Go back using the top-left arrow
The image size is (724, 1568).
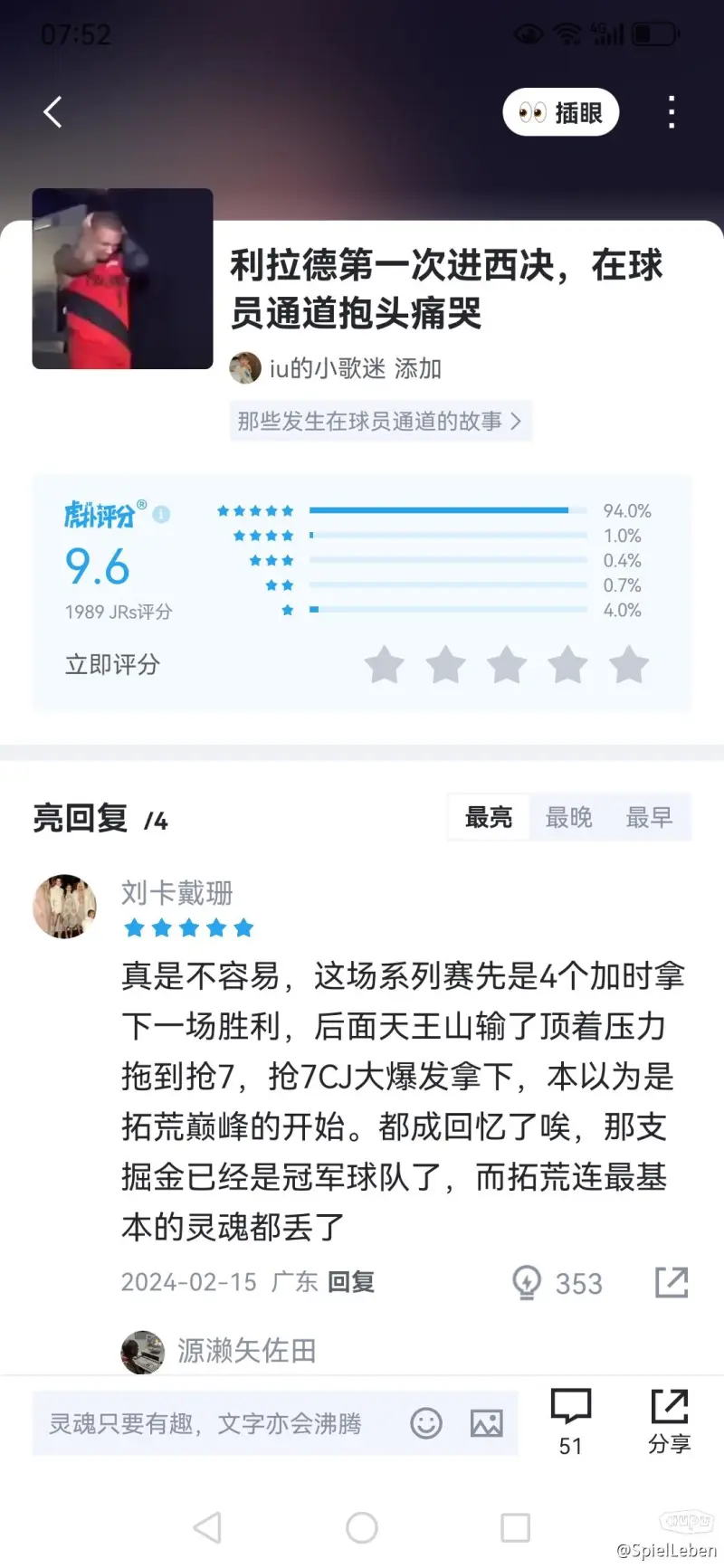tap(52, 112)
